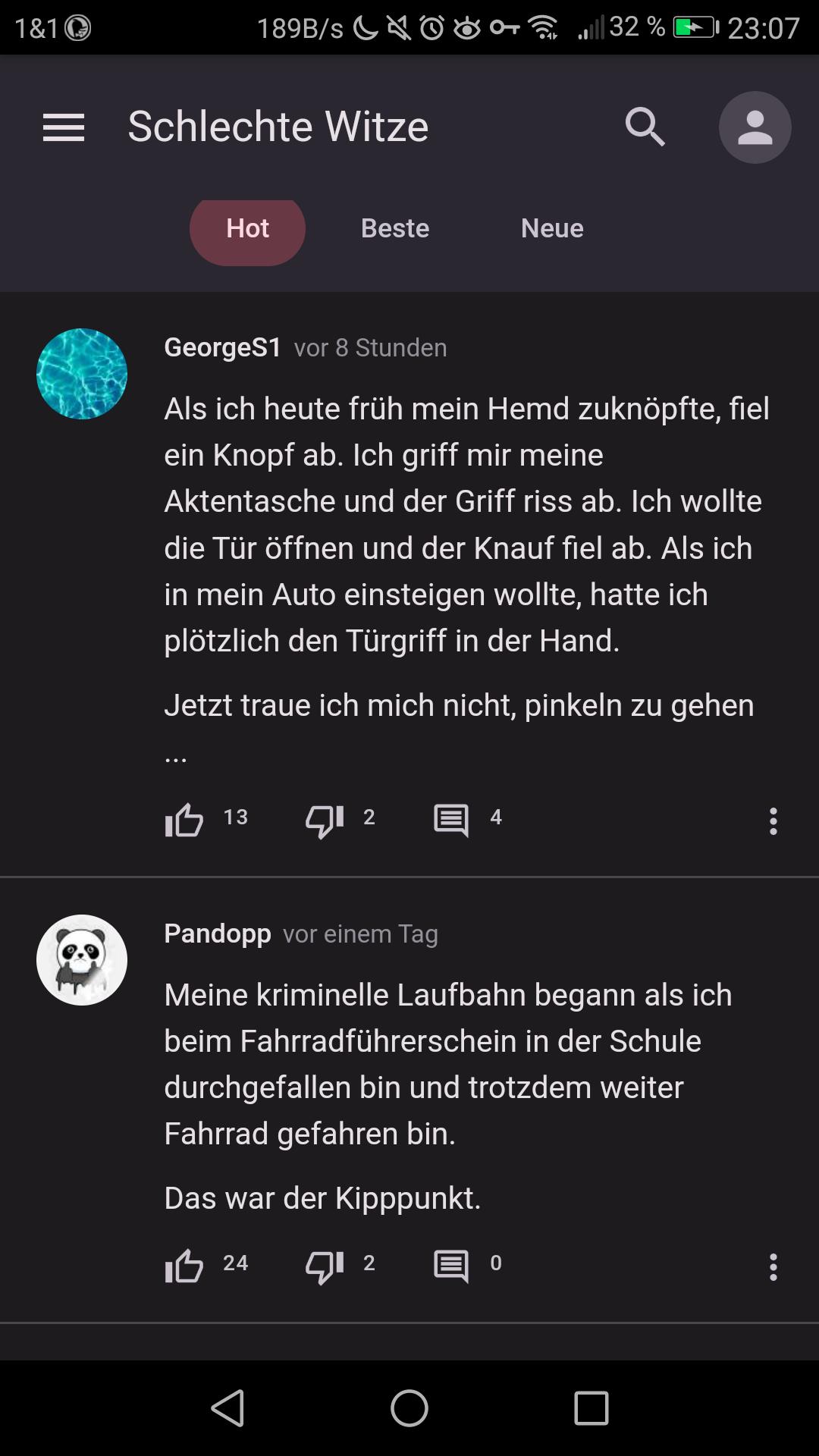Screen dimensions: 819x1456
Task: Open GeorgeS1's avatar profile
Action: 82,374
